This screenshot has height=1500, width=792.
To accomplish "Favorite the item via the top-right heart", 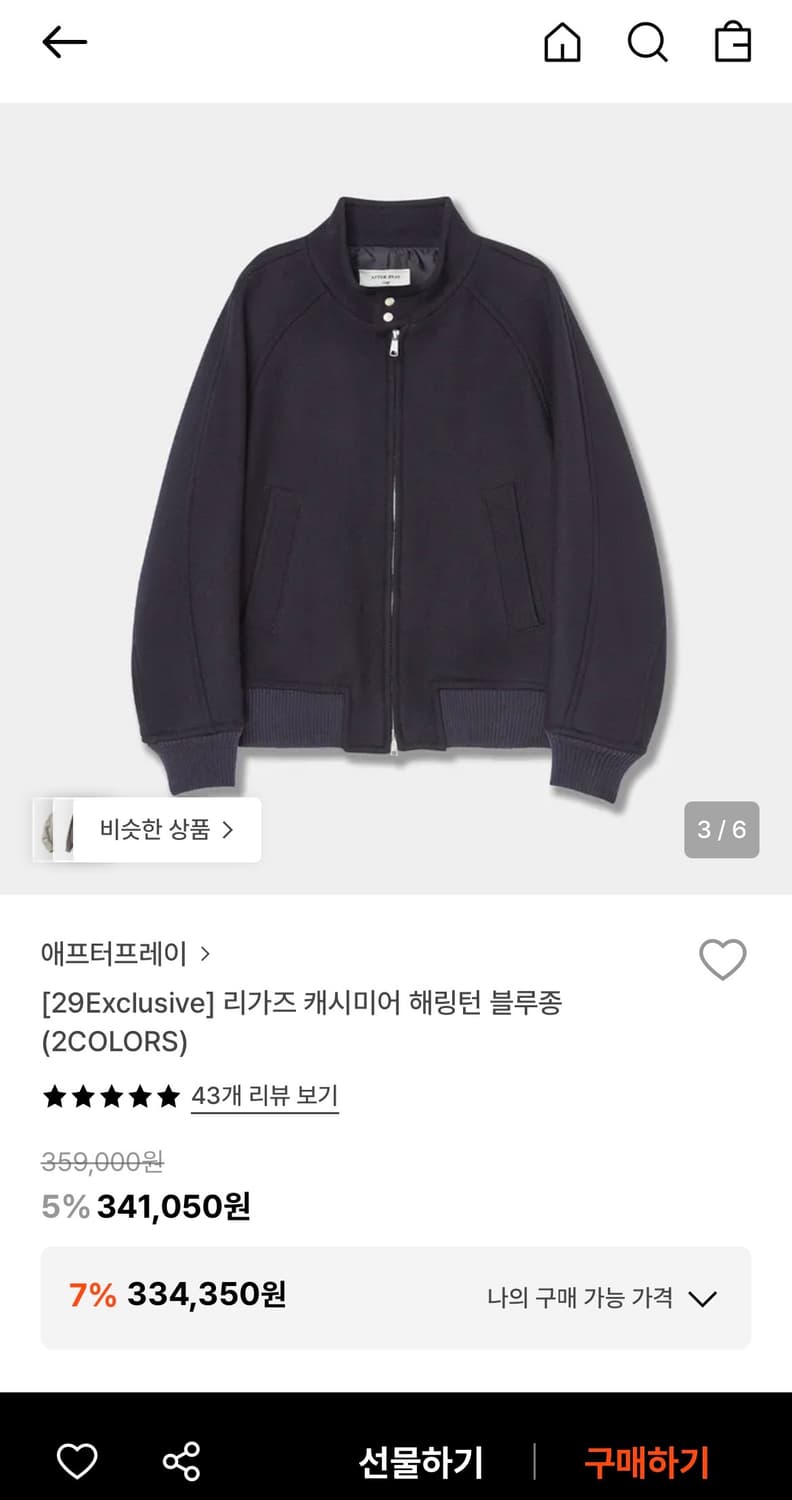I will coord(723,957).
